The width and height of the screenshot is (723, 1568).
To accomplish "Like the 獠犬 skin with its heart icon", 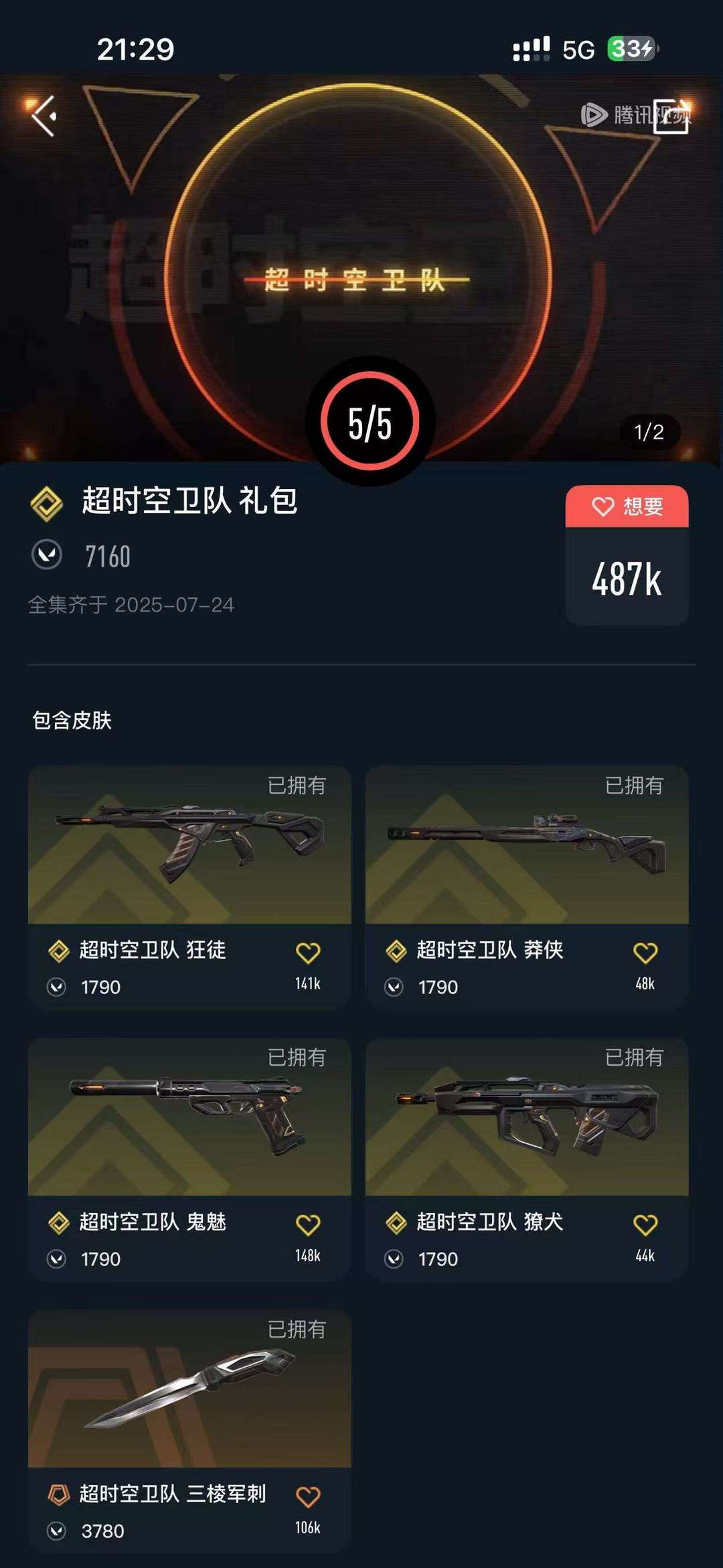I will point(645,1224).
